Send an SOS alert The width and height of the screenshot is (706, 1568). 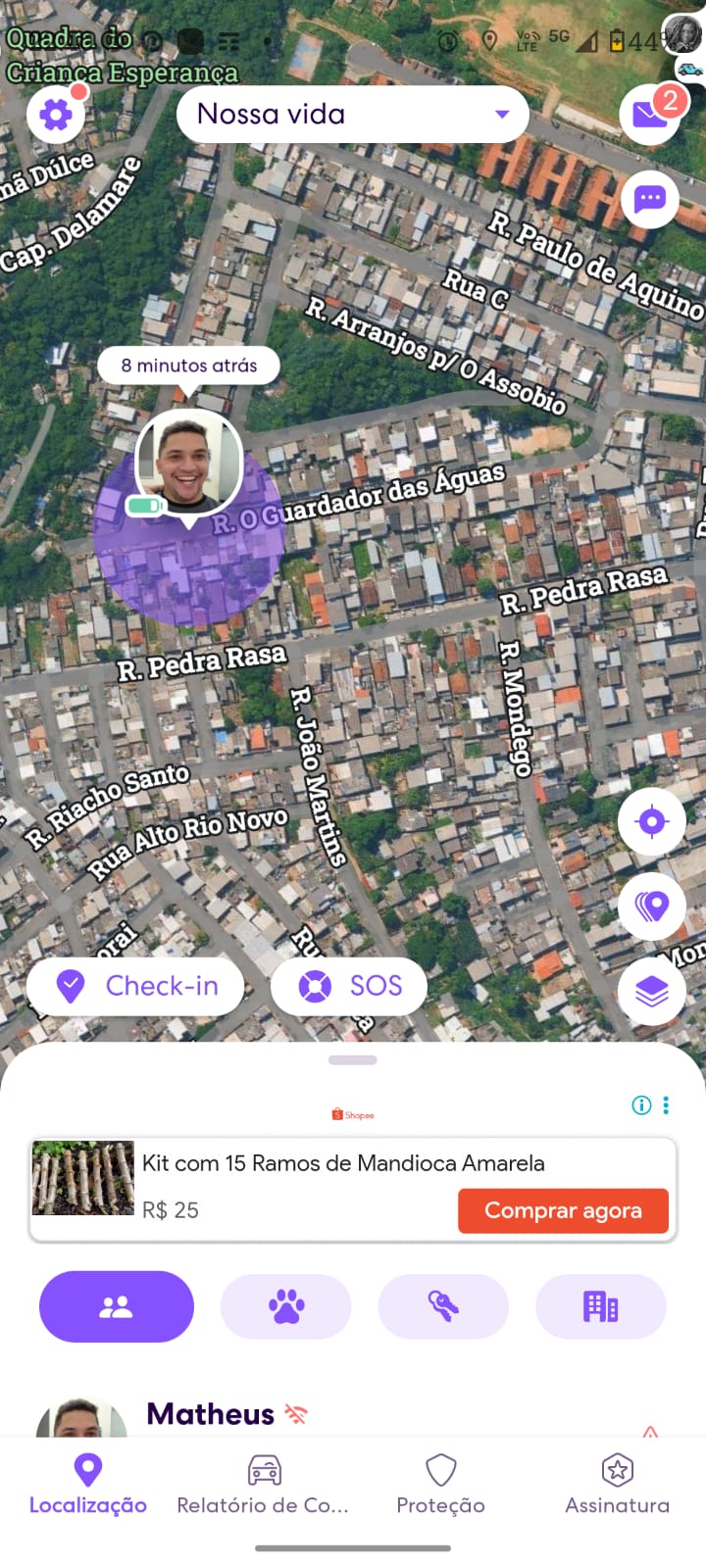349,986
